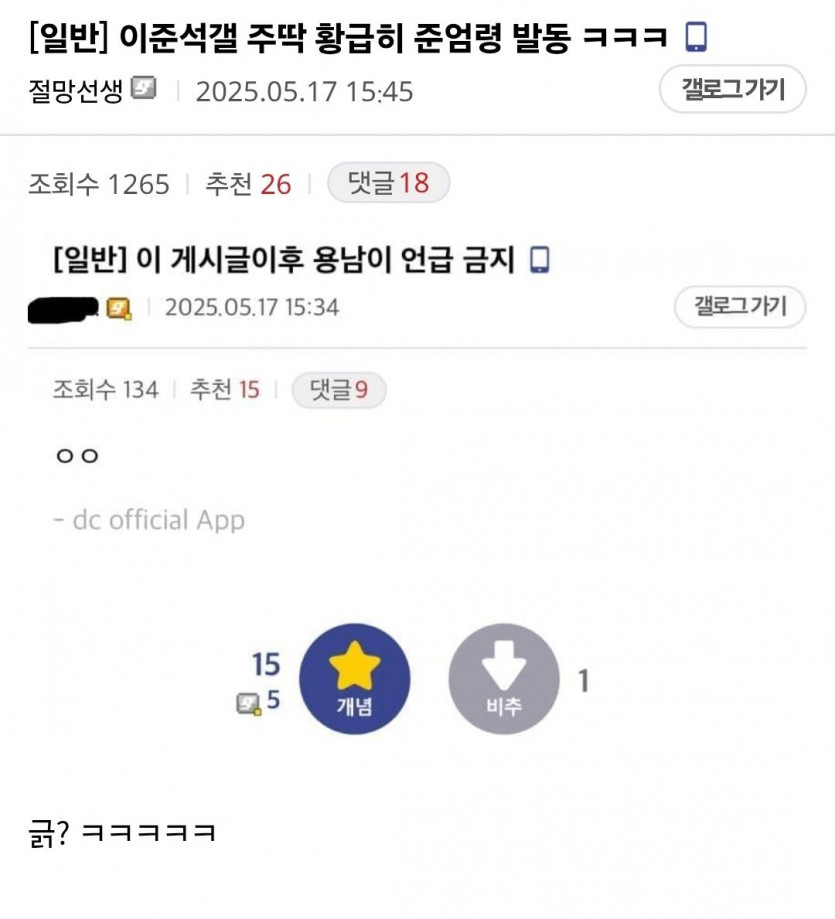Viewport: 835px width, 919px height.
Task: Jump to the 댓글 18 comments section
Action: [388, 183]
